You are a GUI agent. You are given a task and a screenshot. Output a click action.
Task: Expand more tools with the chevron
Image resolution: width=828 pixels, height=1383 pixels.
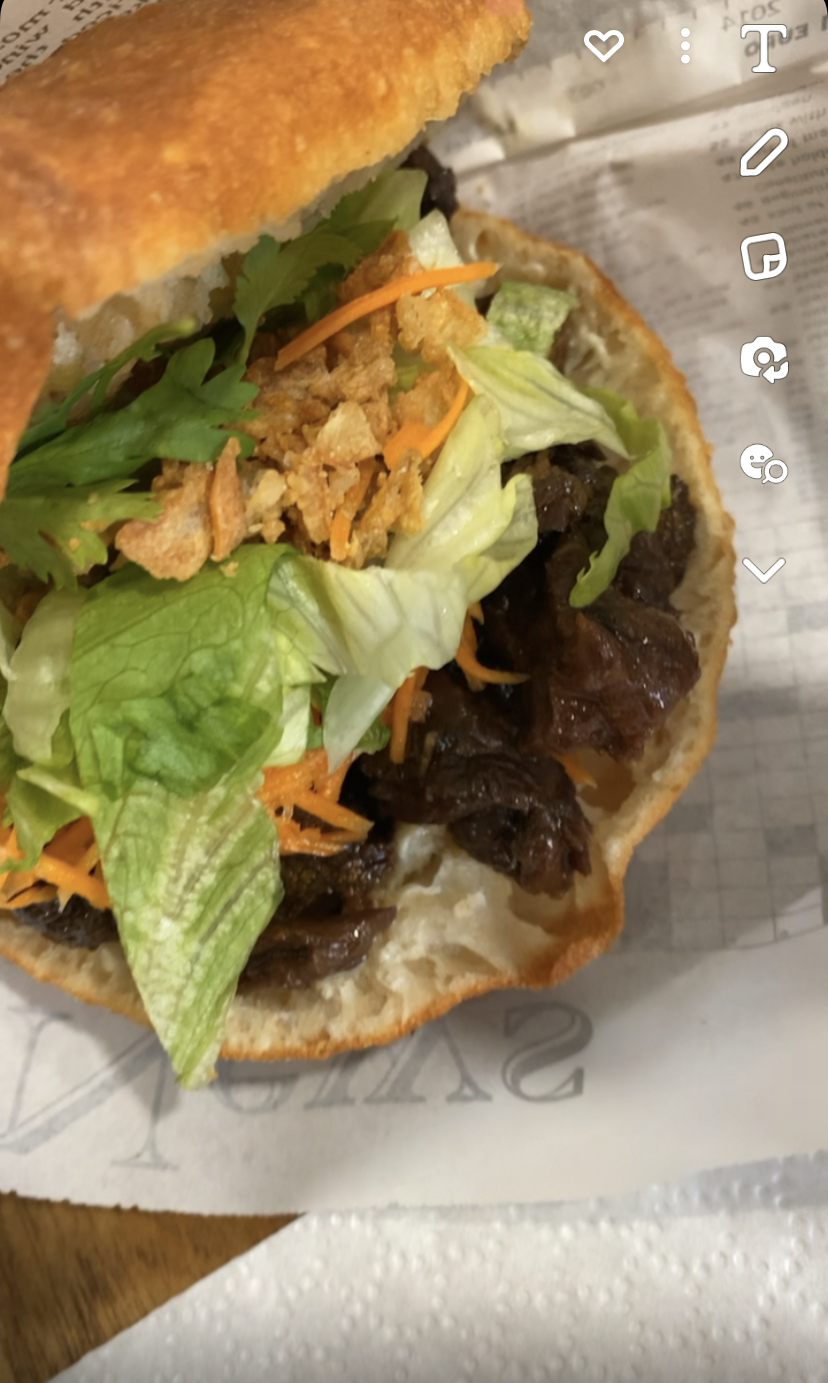[763, 570]
